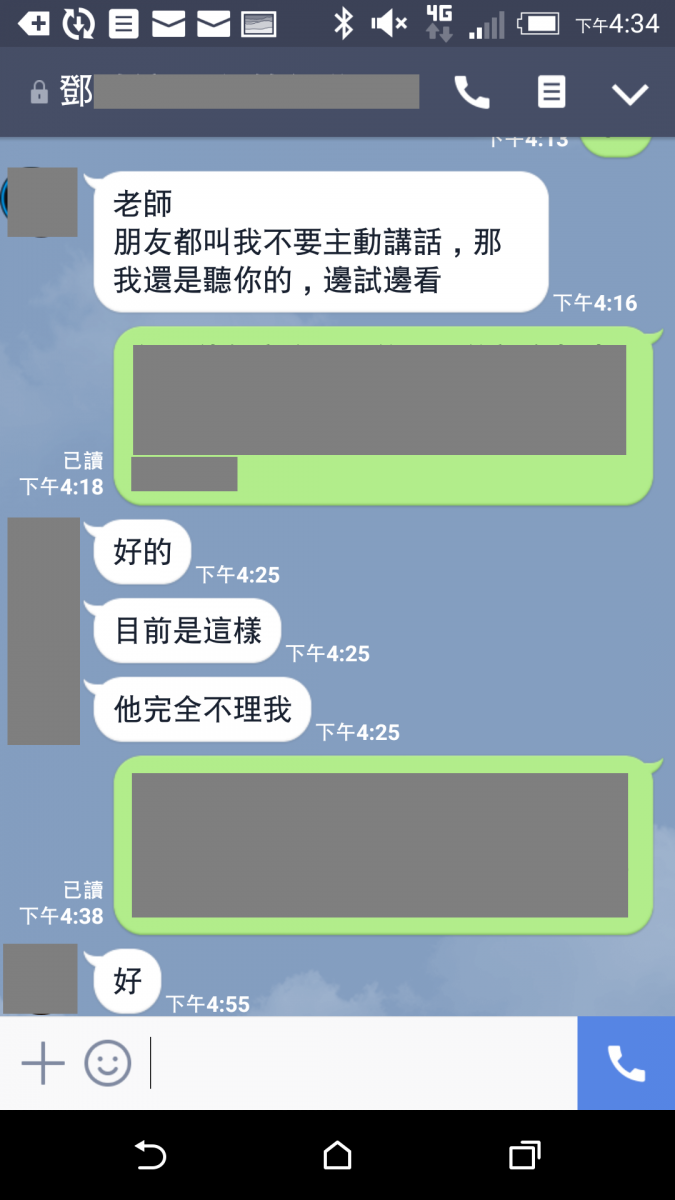Open the plus attachment menu
The image size is (675, 1200).
click(43, 1063)
